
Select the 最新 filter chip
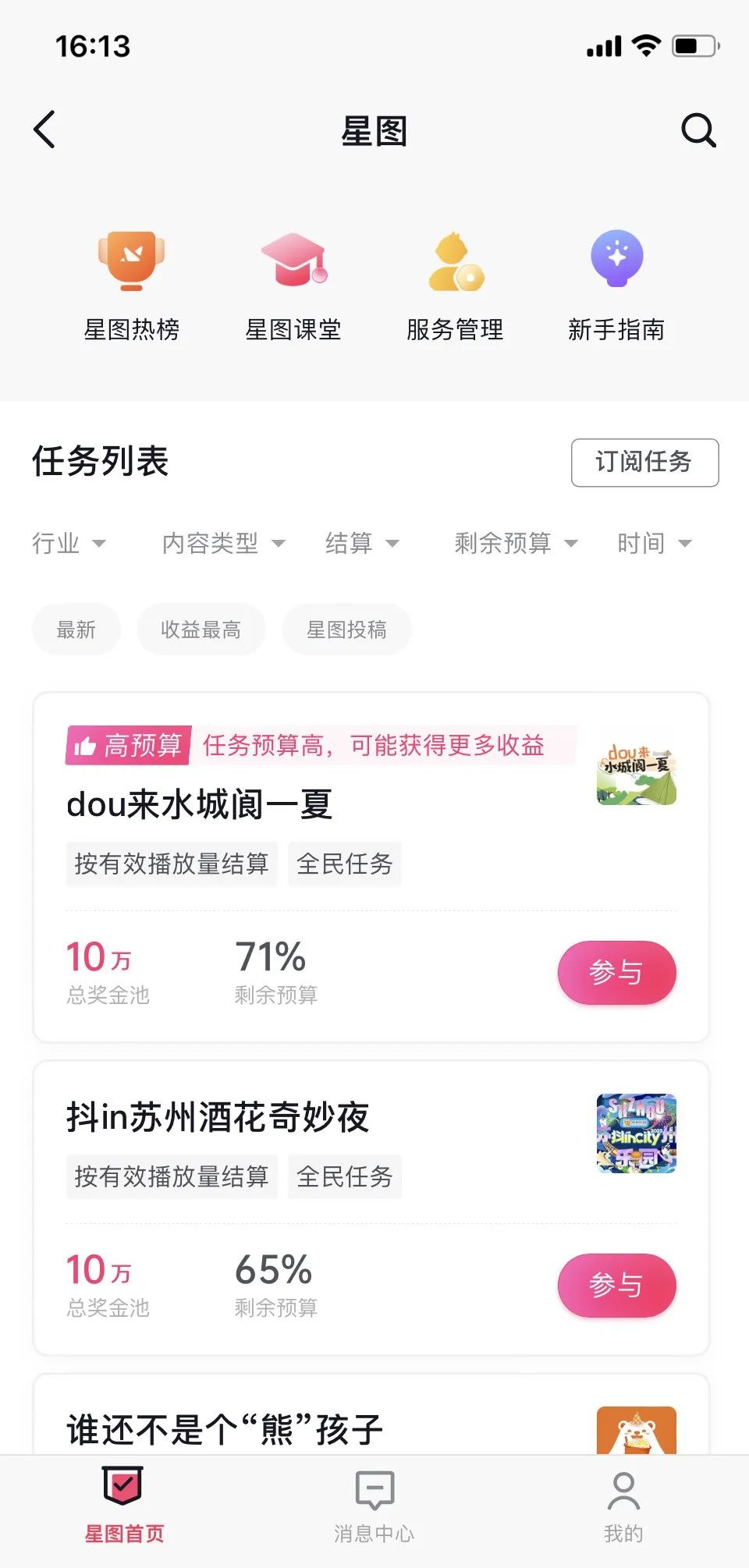point(76,630)
